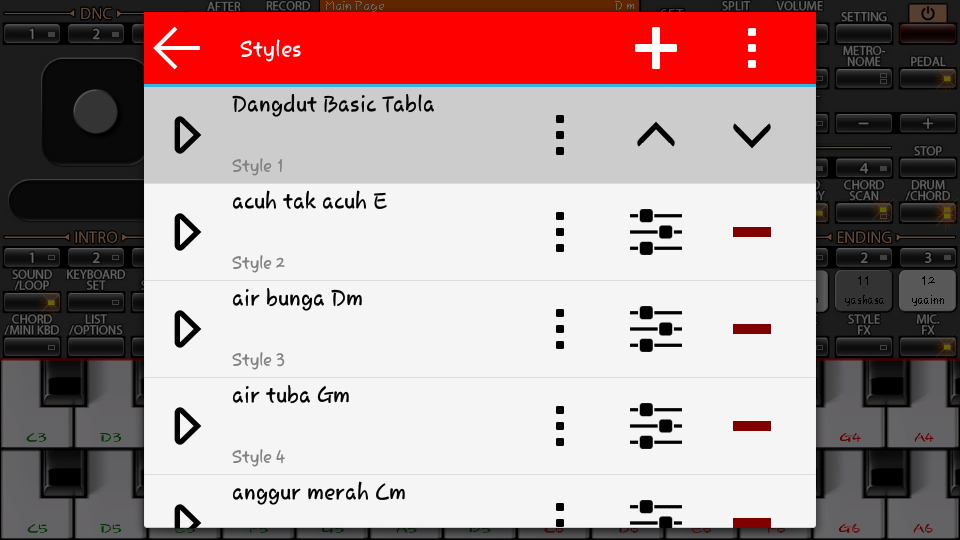Remove air bunga Dm from the list
This screenshot has width=960, height=540.
click(752, 329)
